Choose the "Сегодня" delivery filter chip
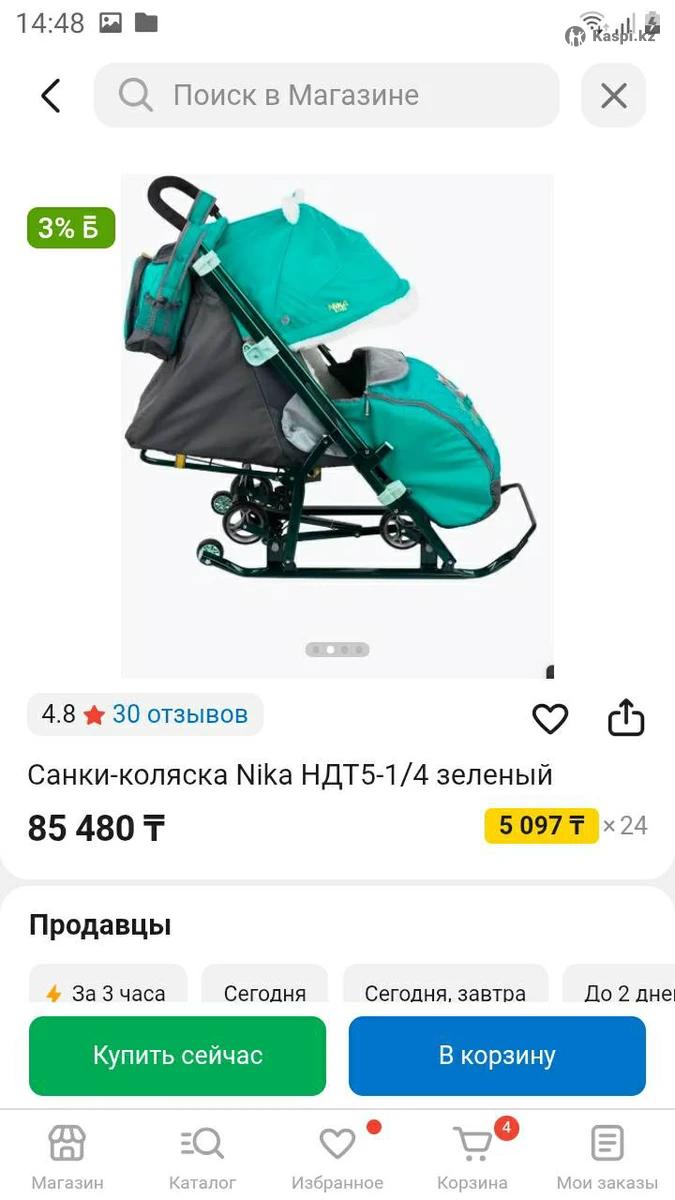Viewport: 675px width, 1200px height. tap(265, 992)
